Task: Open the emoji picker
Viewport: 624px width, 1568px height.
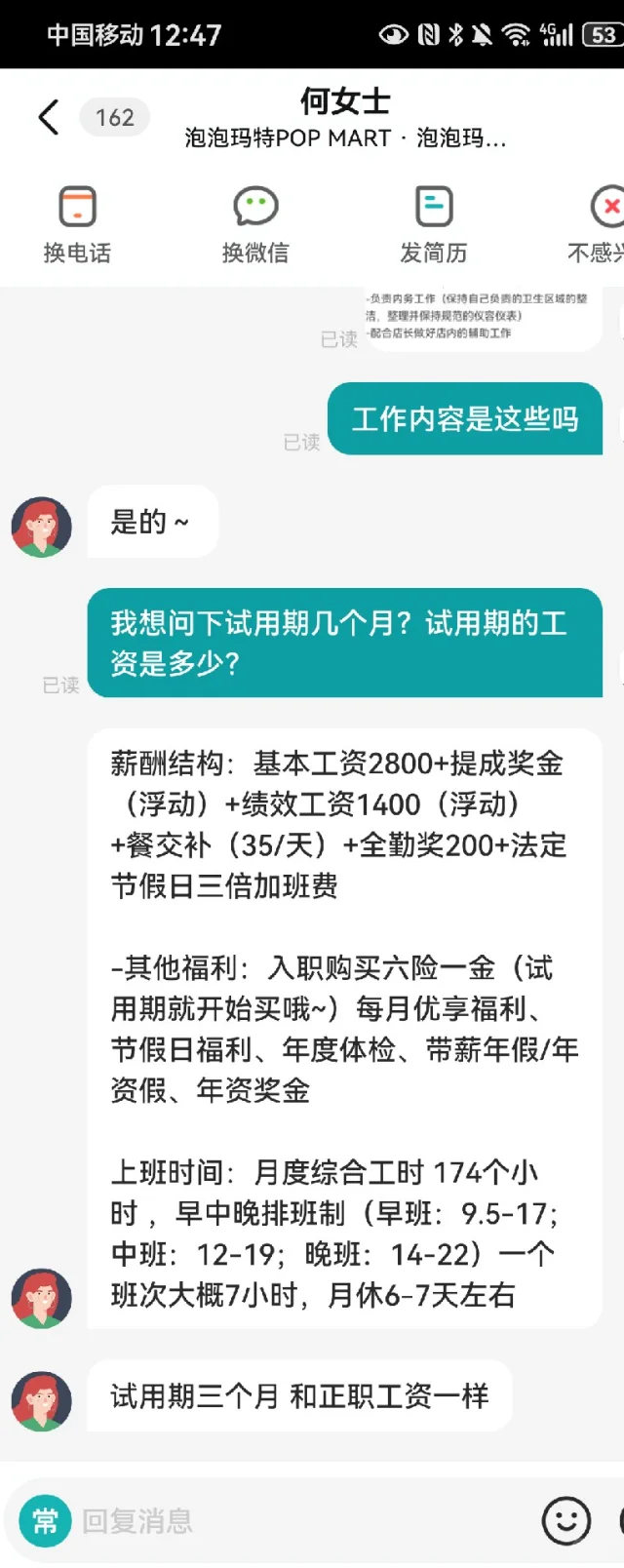Action: coord(565,1520)
